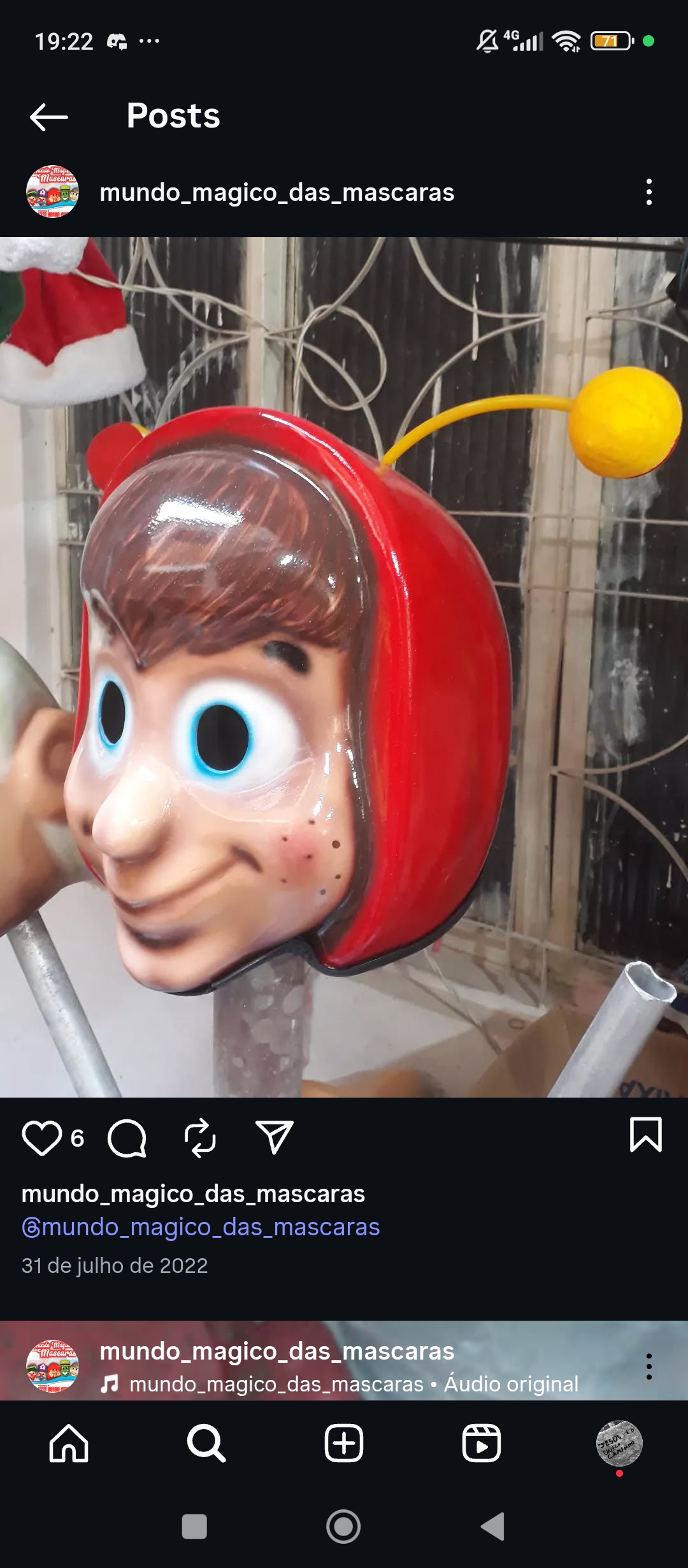Save post with the bookmark icon

pos(645,1135)
